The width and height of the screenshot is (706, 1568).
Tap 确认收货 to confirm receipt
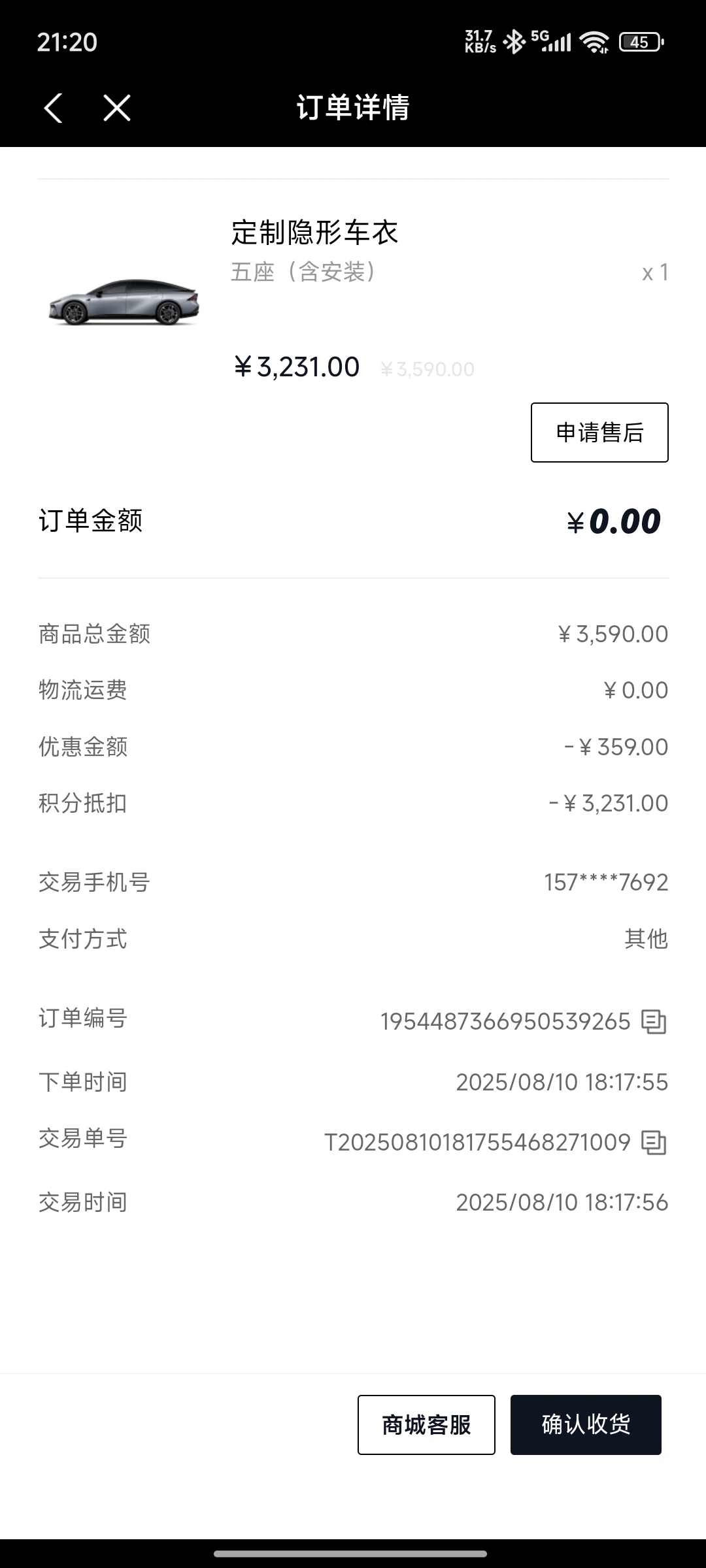[x=585, y=1425]
